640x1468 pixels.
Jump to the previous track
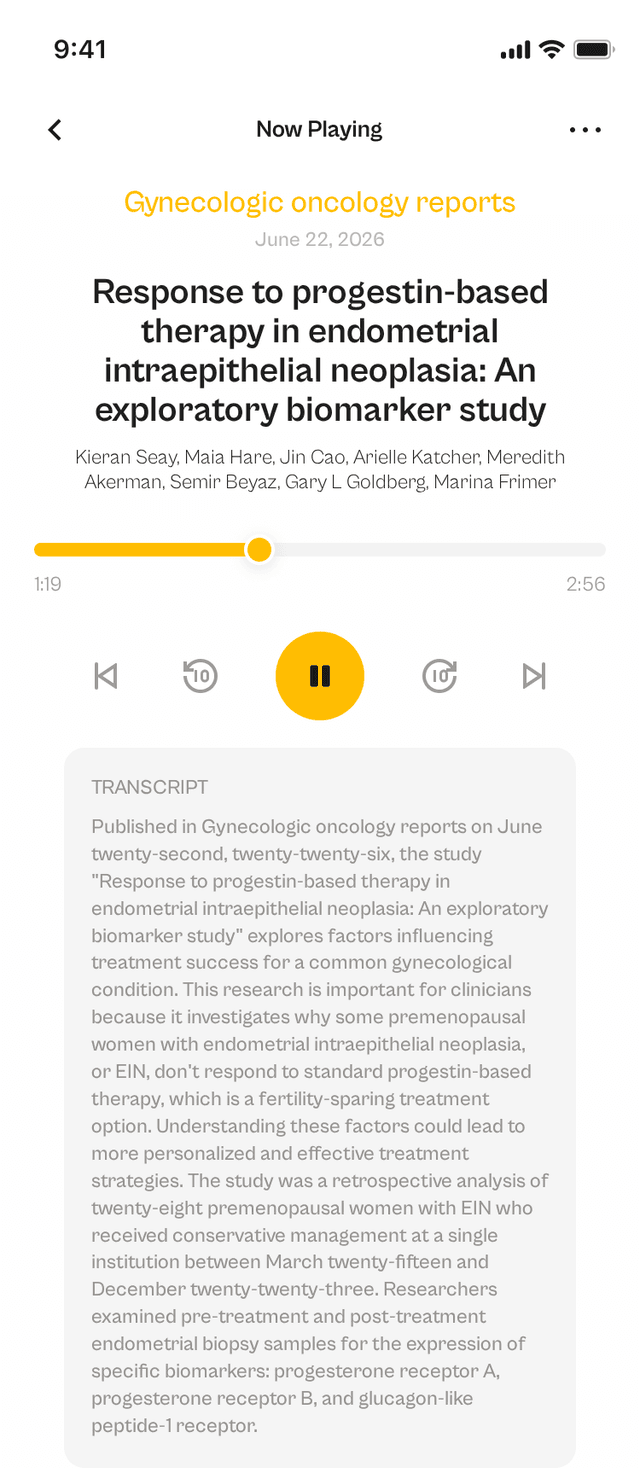point(106,676)
